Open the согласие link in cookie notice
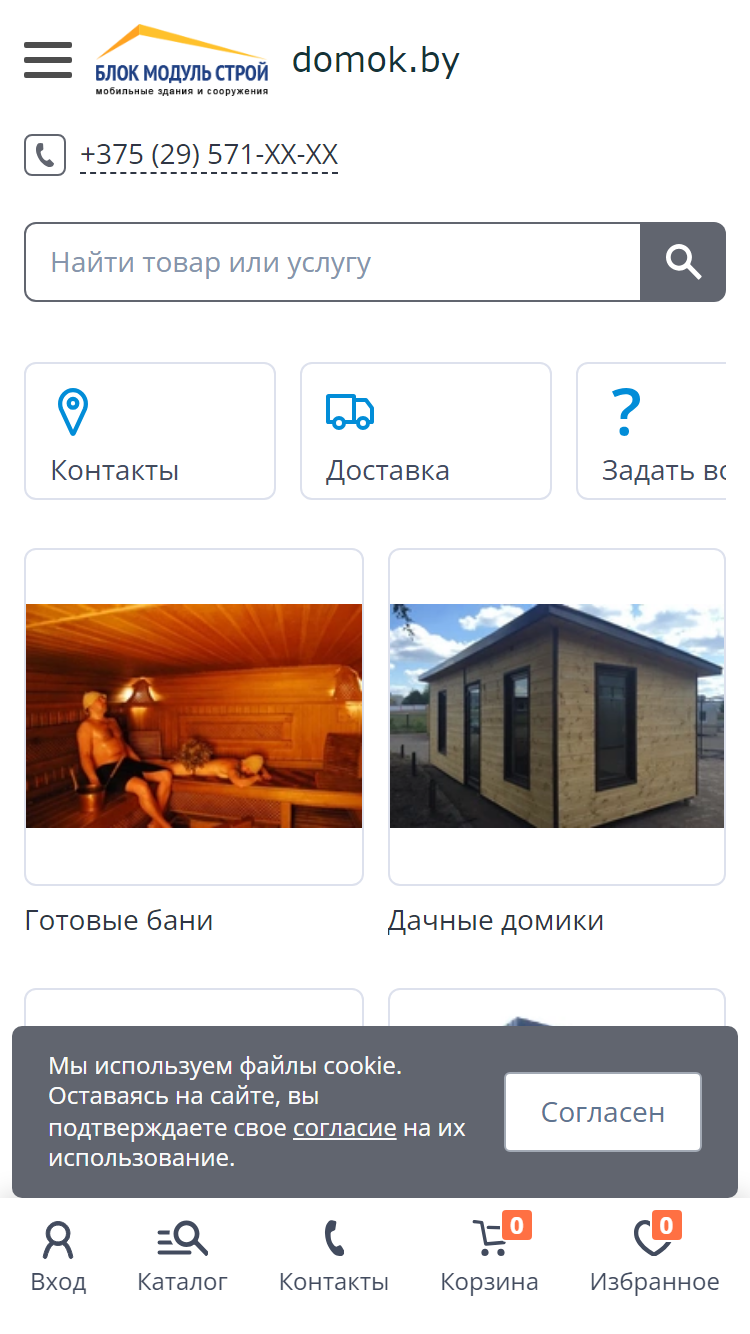 click(x=345, y=1128)
